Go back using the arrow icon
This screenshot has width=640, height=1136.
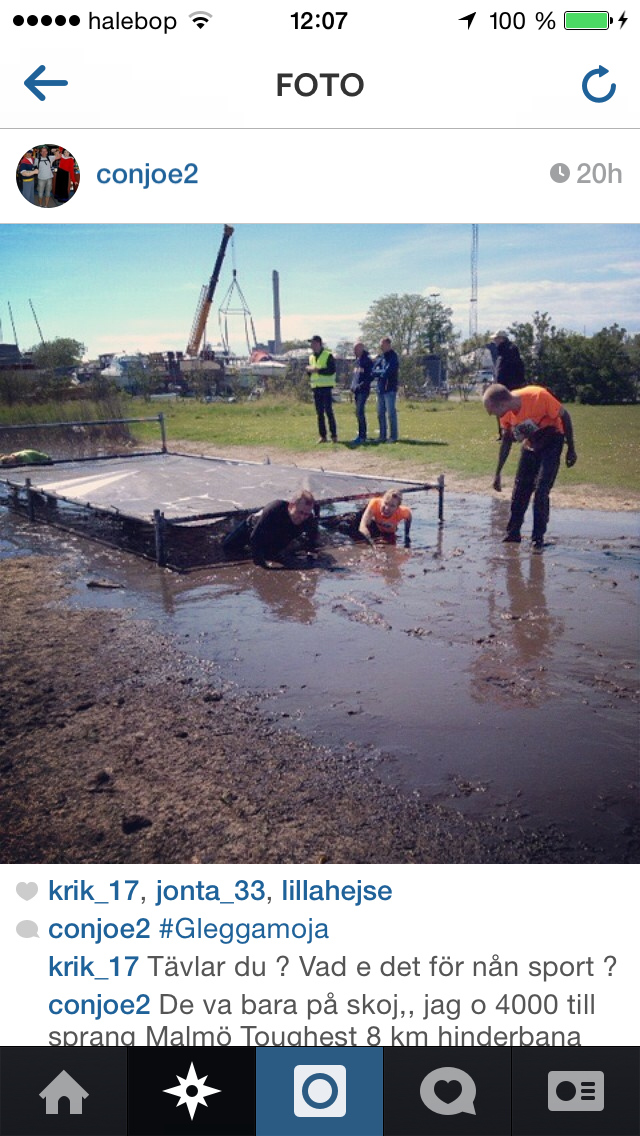tap(46, 83)
